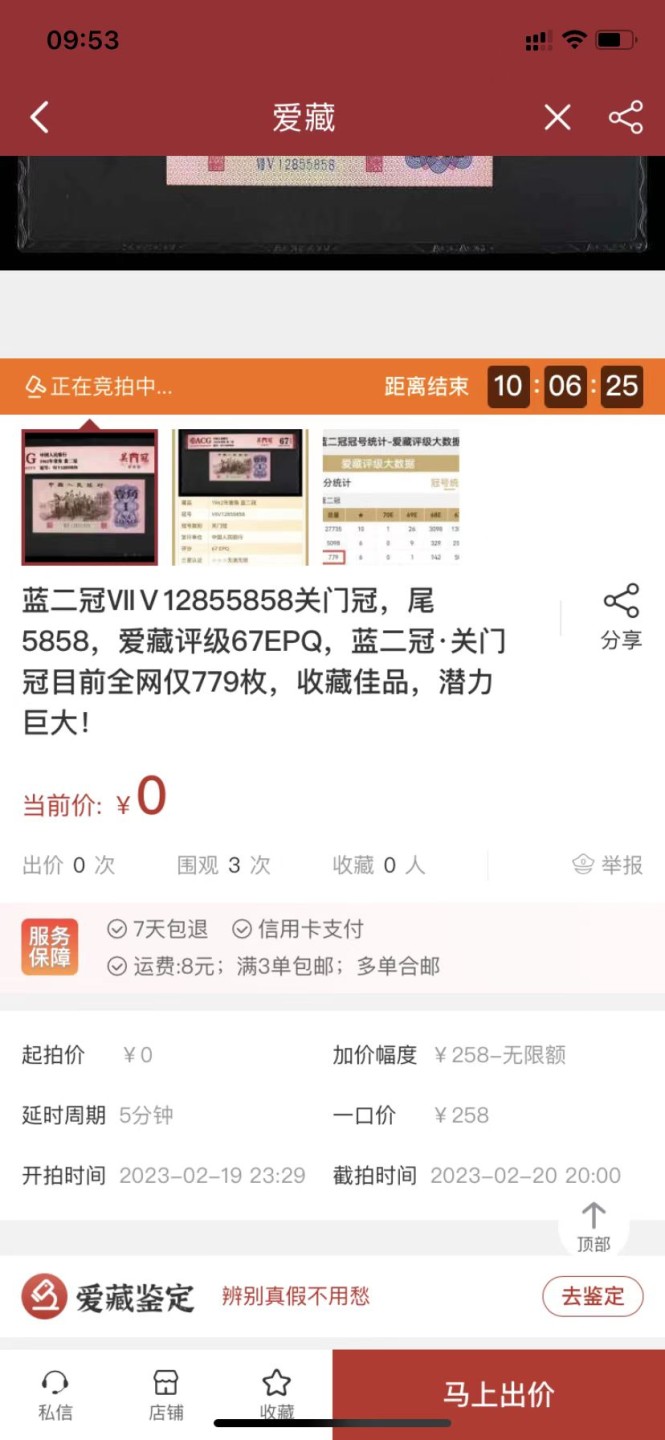665x1440 pixels.
Task: Message the seller via 私信
Action: point(55,1395)
